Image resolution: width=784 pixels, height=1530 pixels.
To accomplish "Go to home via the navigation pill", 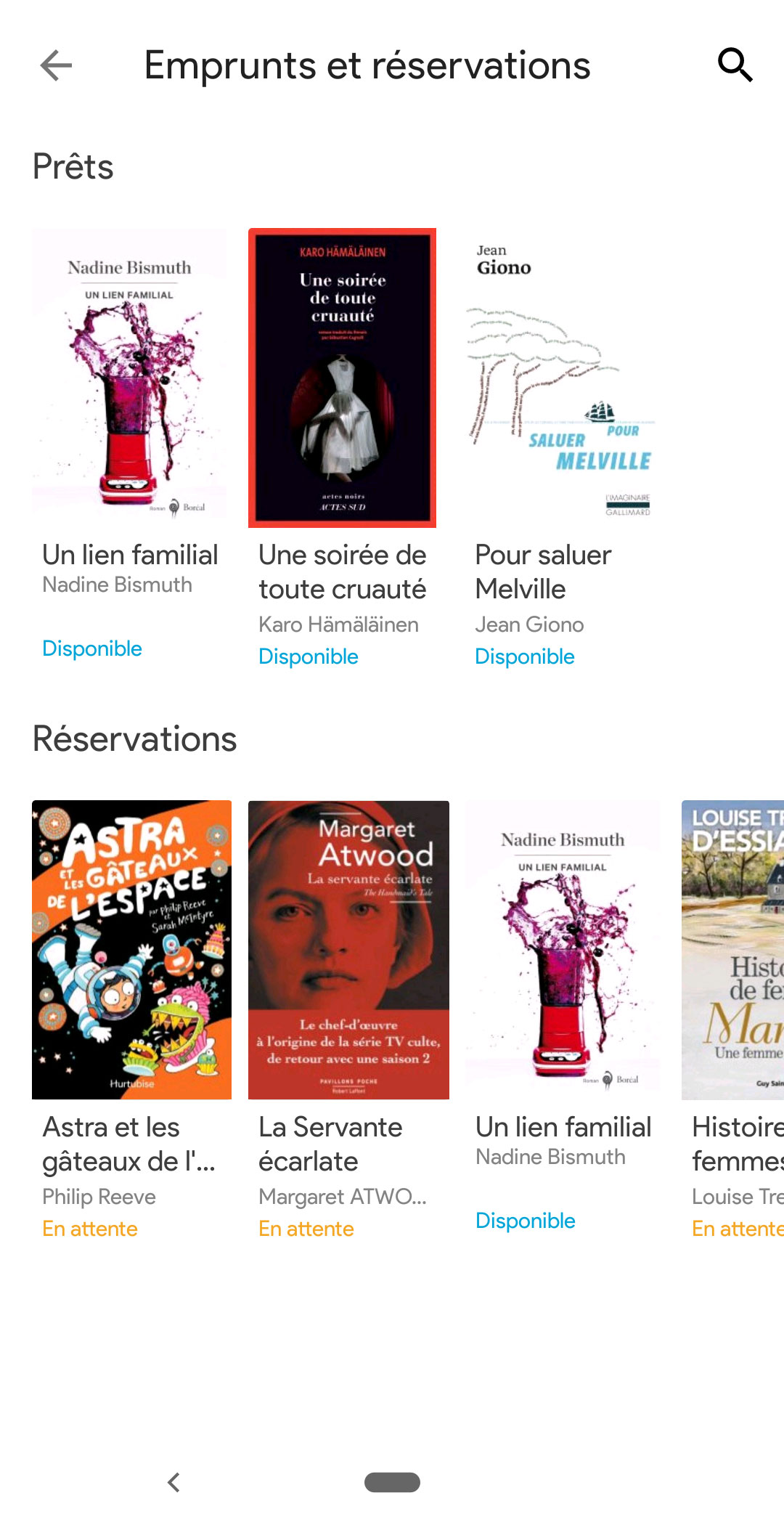I will click(x=392, y=1482).
